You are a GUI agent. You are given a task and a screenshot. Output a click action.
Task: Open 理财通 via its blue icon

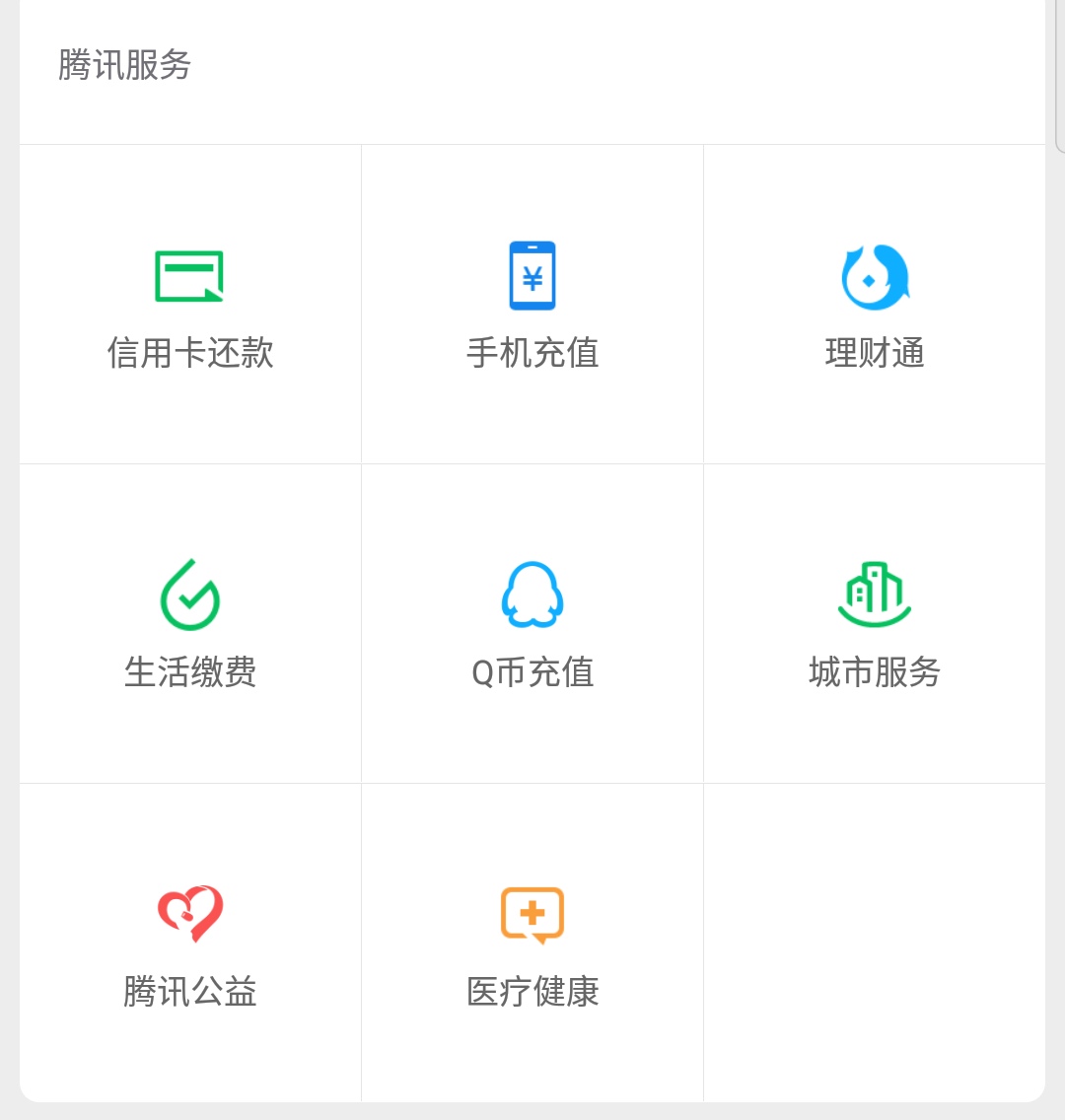874,276
